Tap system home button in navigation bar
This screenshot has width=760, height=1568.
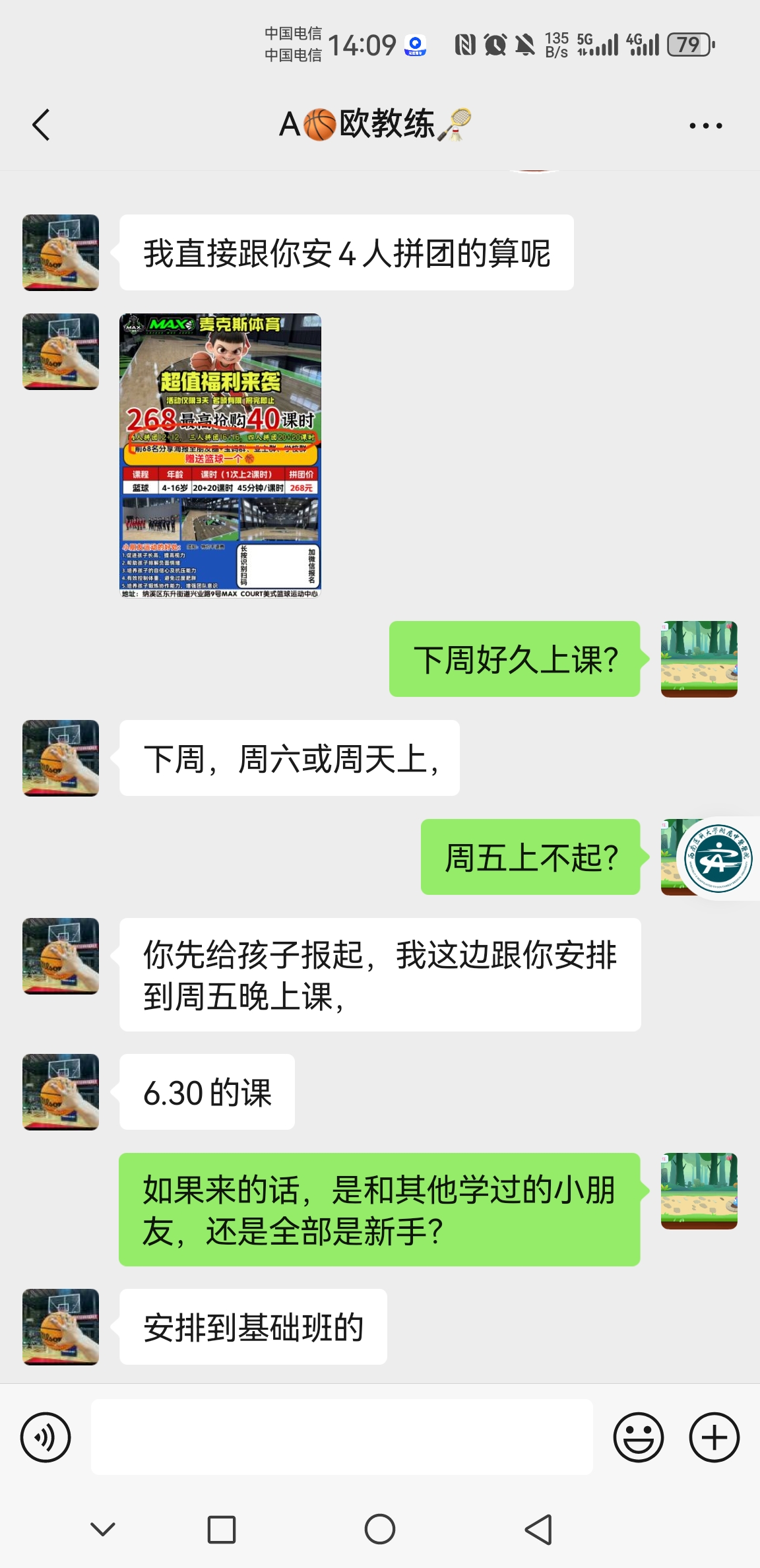(380, 1529)
